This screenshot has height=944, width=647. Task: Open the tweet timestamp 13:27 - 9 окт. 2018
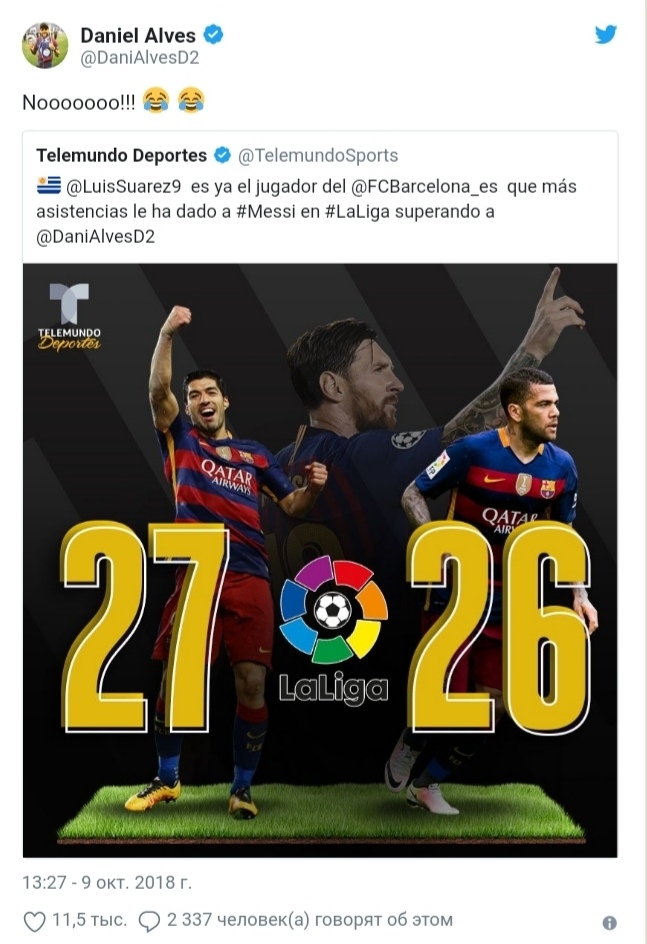[x=107, y=883]
